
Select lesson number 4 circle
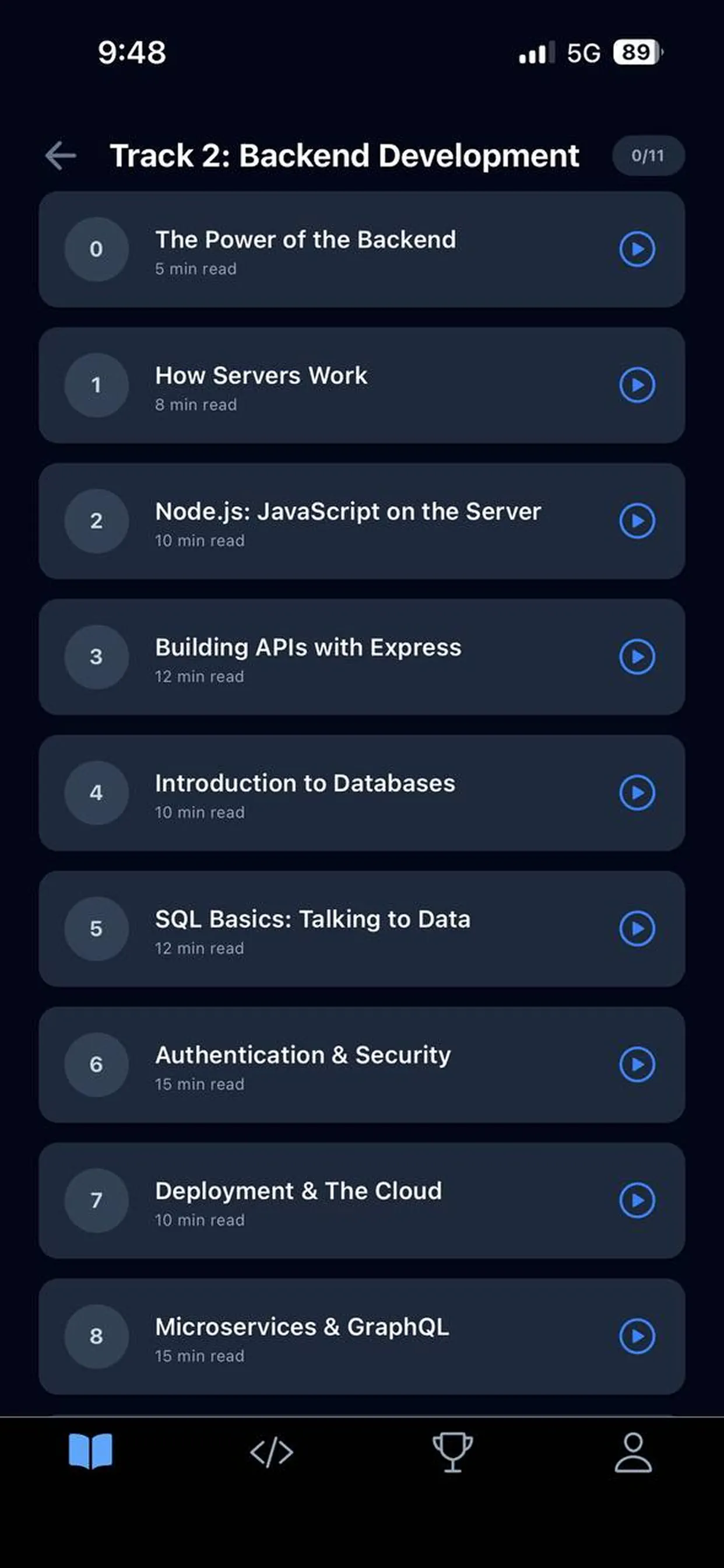(96, 793)
